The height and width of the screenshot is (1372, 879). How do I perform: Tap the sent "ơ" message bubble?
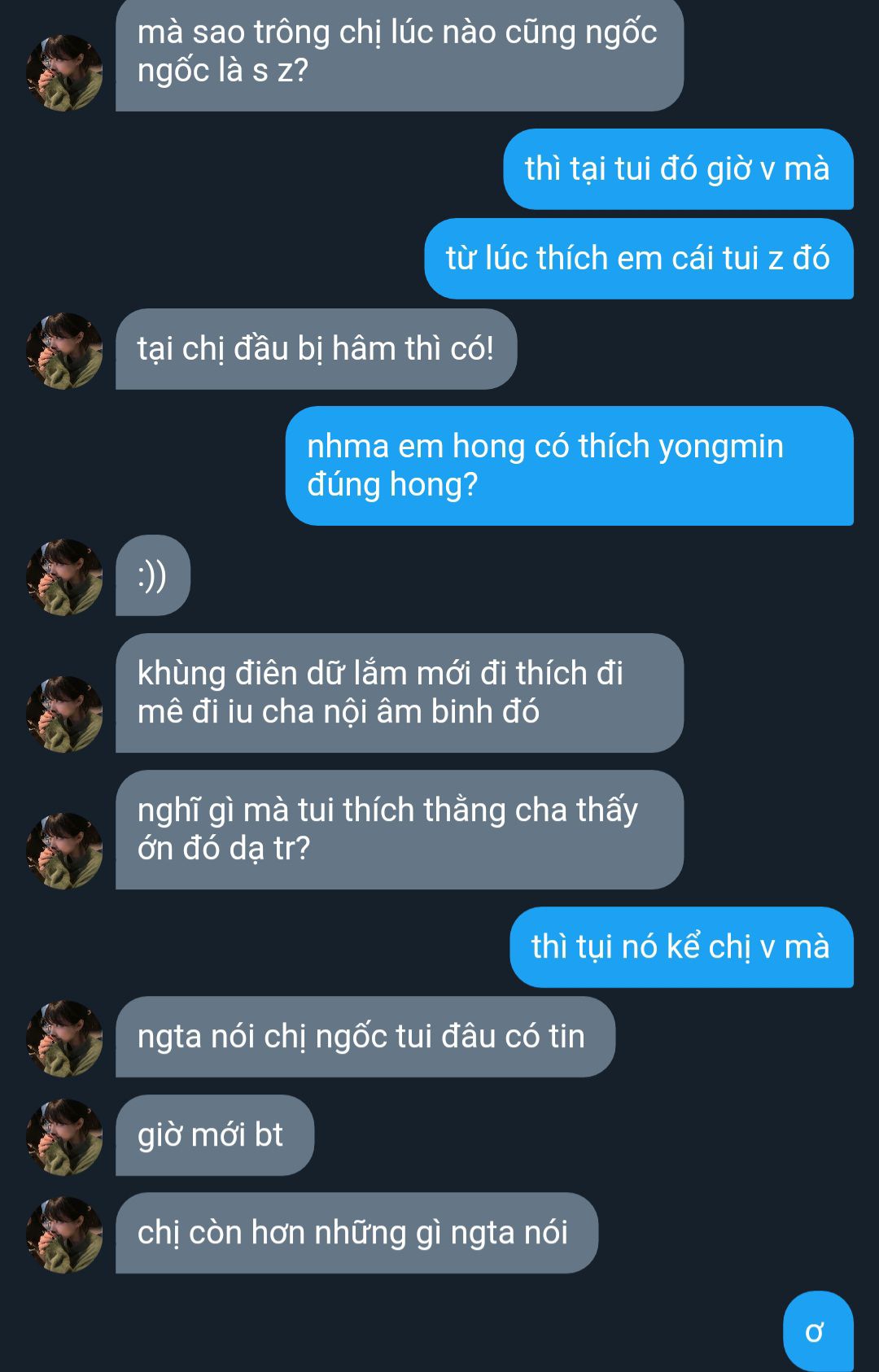click(817, 1331)
